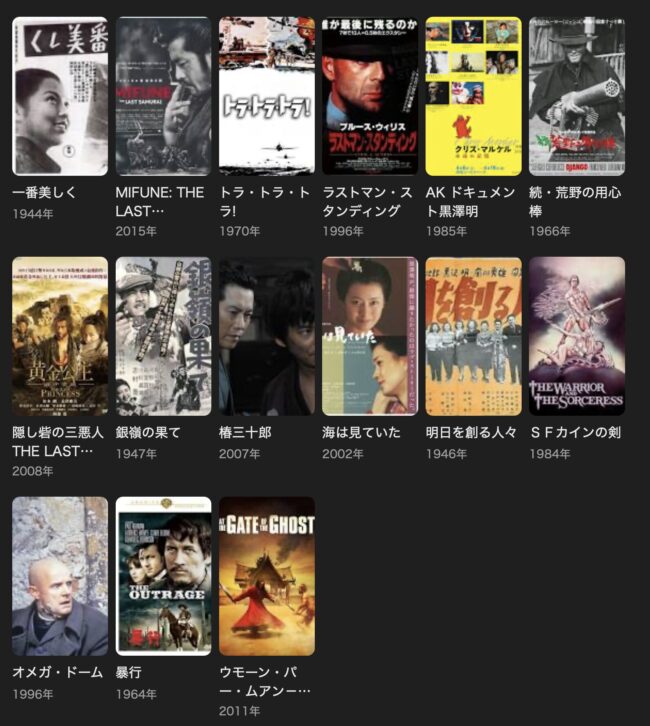View 海は見ていた movie details
The width and height of the screenshot is (650, 726).
click(370, 336)
